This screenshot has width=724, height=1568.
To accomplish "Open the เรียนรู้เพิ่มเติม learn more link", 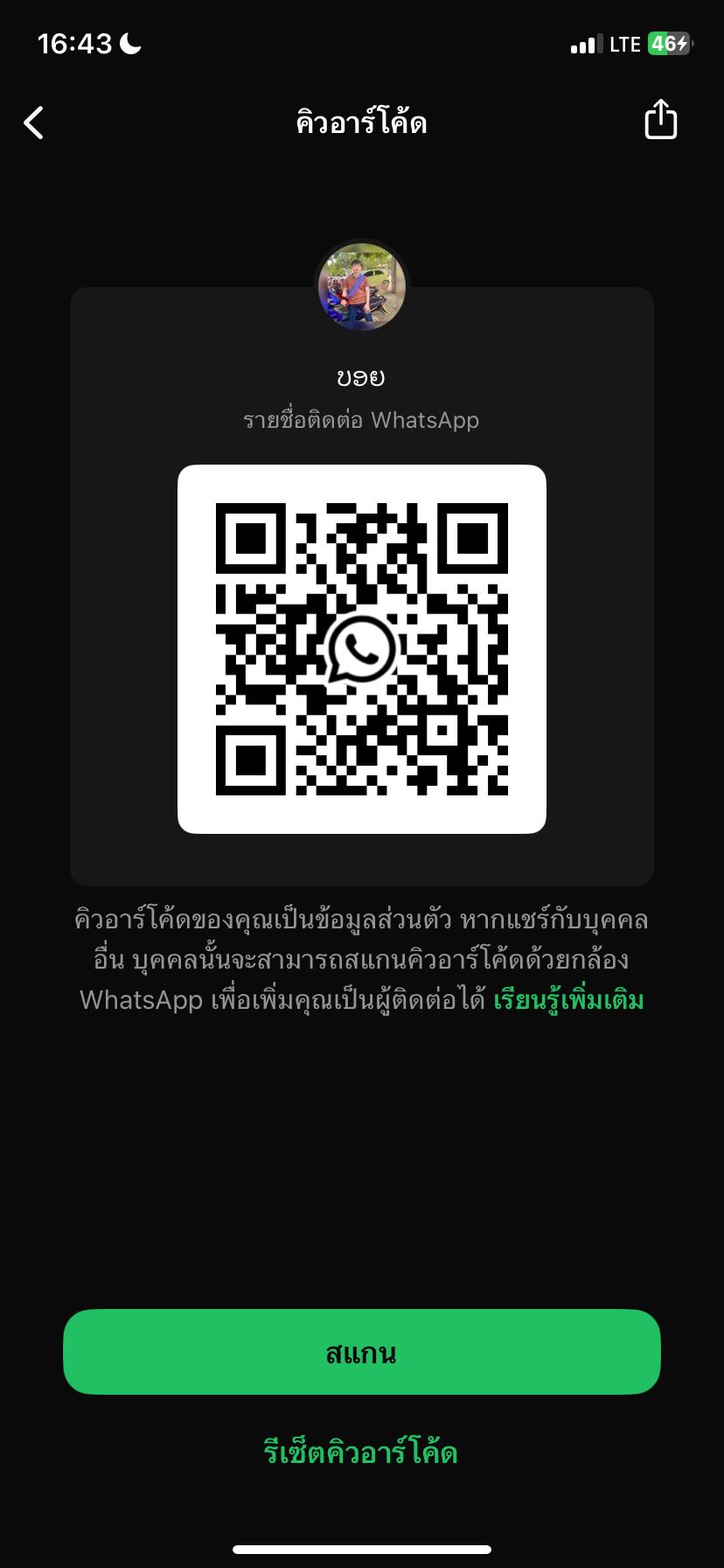I will tap(568, 1000).
